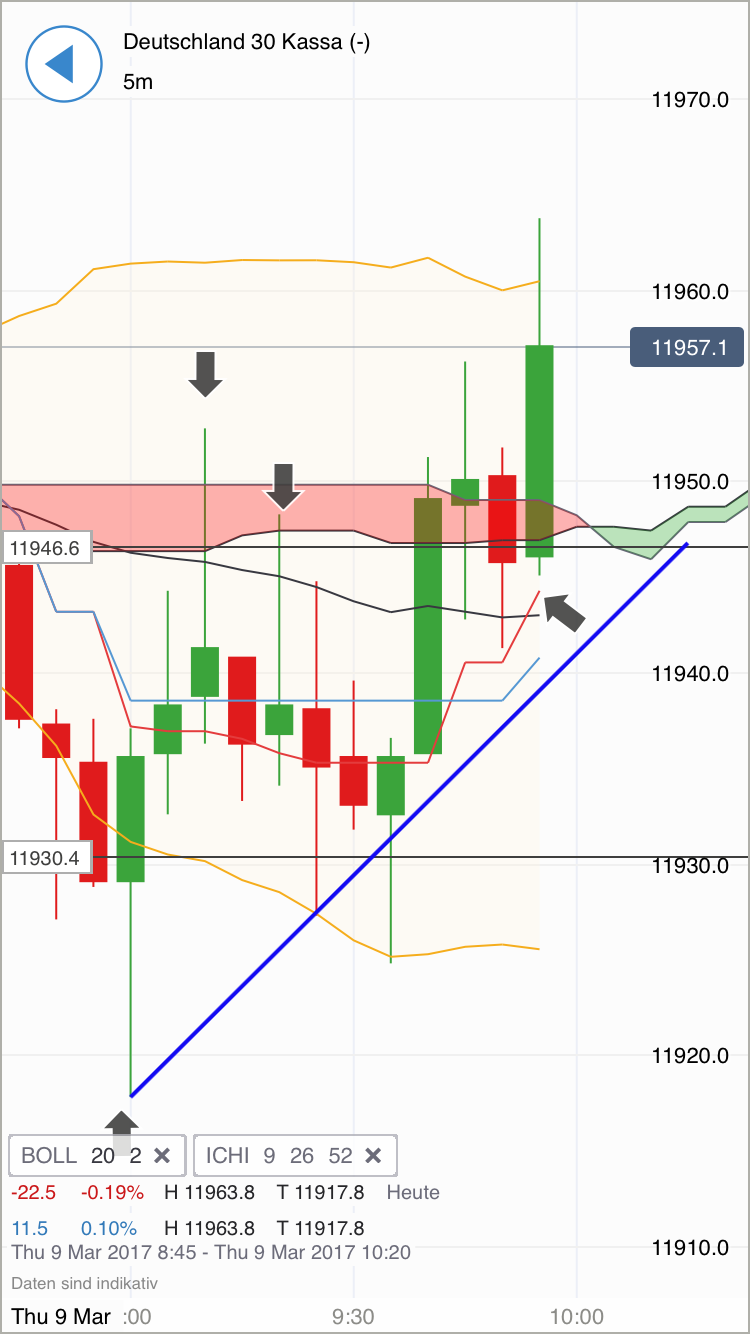This screenshot has width=750, height=1334.
Task: Click the 11946.6 horizontal line price label
Action: (x=47, y=547)
